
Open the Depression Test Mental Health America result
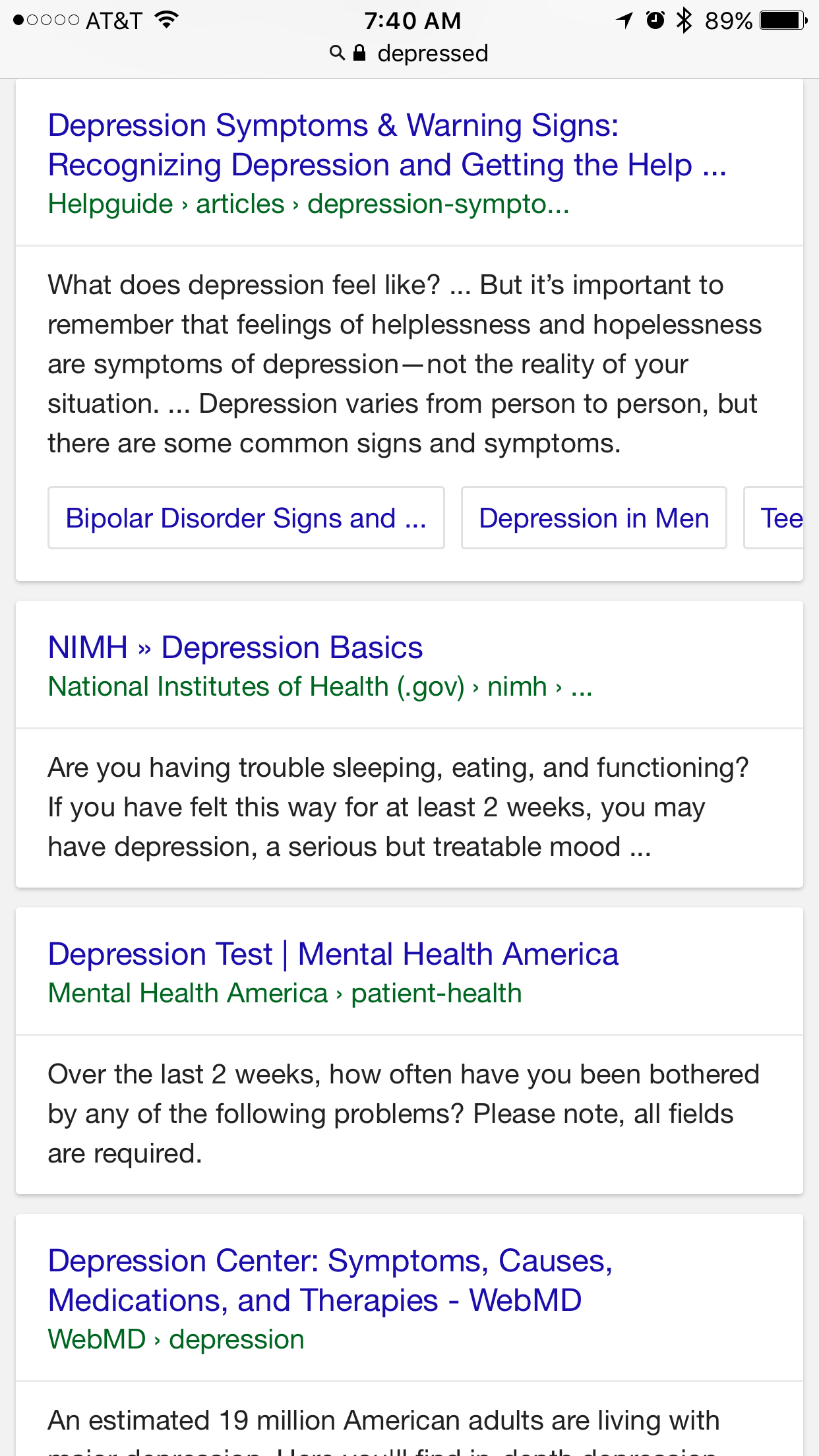click(333, 954)
